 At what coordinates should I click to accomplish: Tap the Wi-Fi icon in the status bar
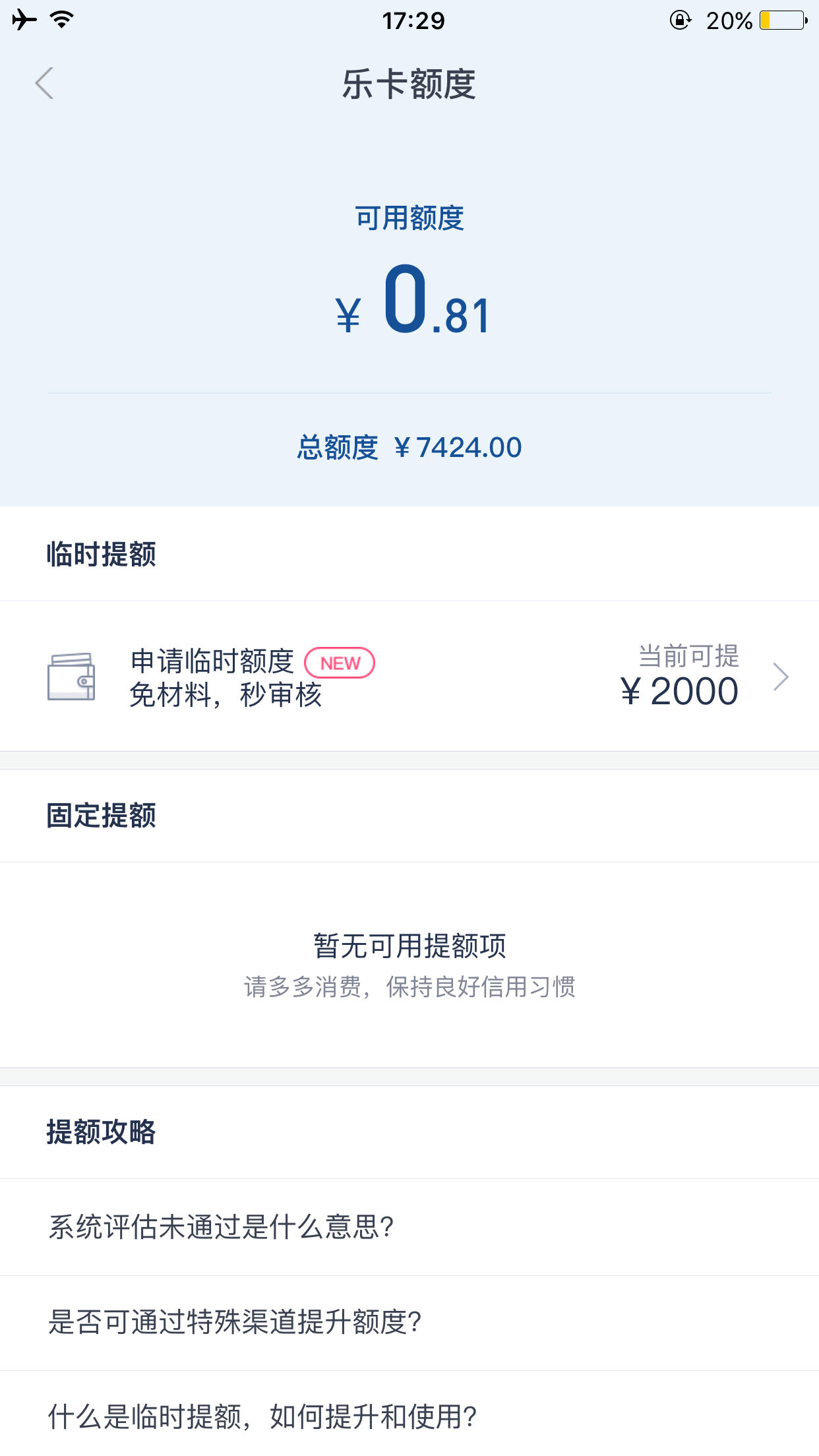62,20
